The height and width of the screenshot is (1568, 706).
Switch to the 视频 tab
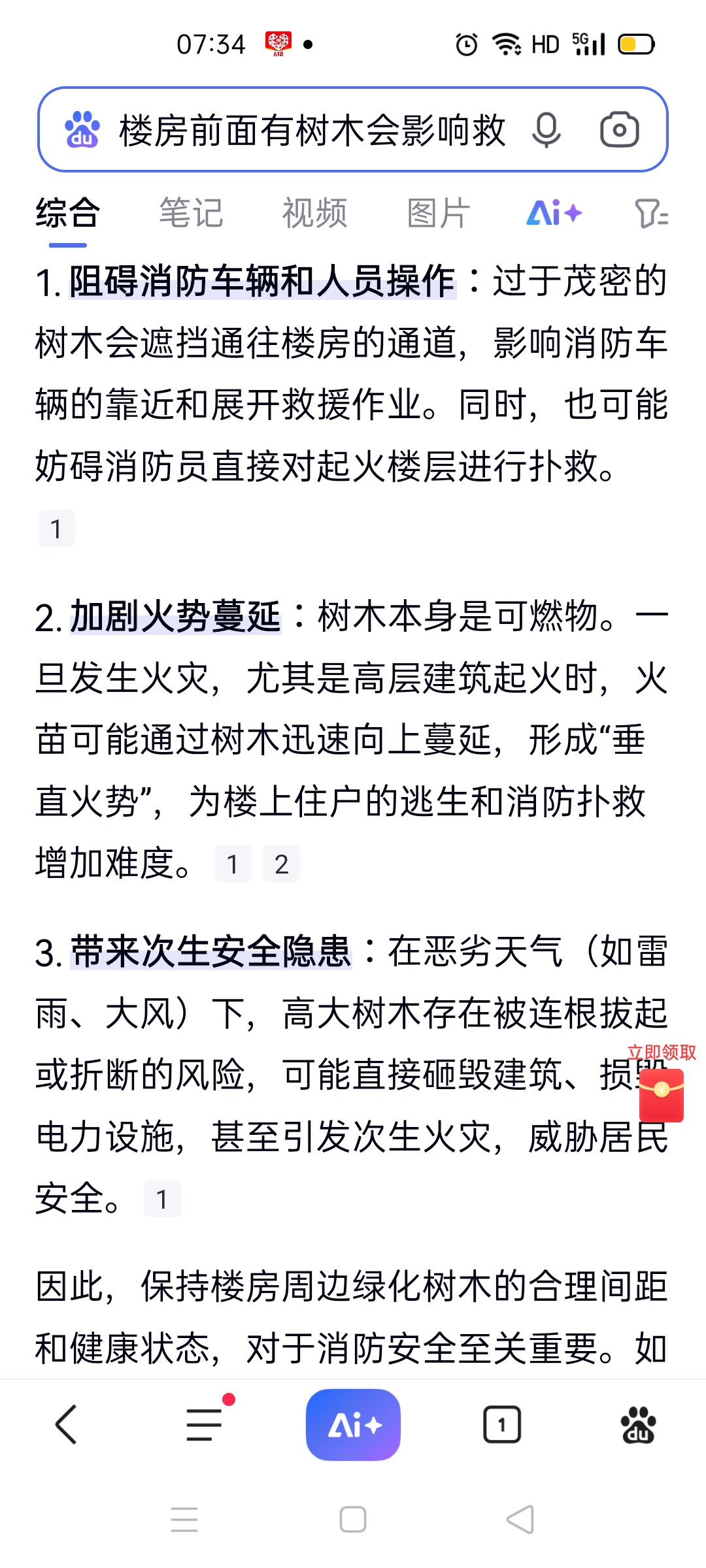click(x=314, y=214)
